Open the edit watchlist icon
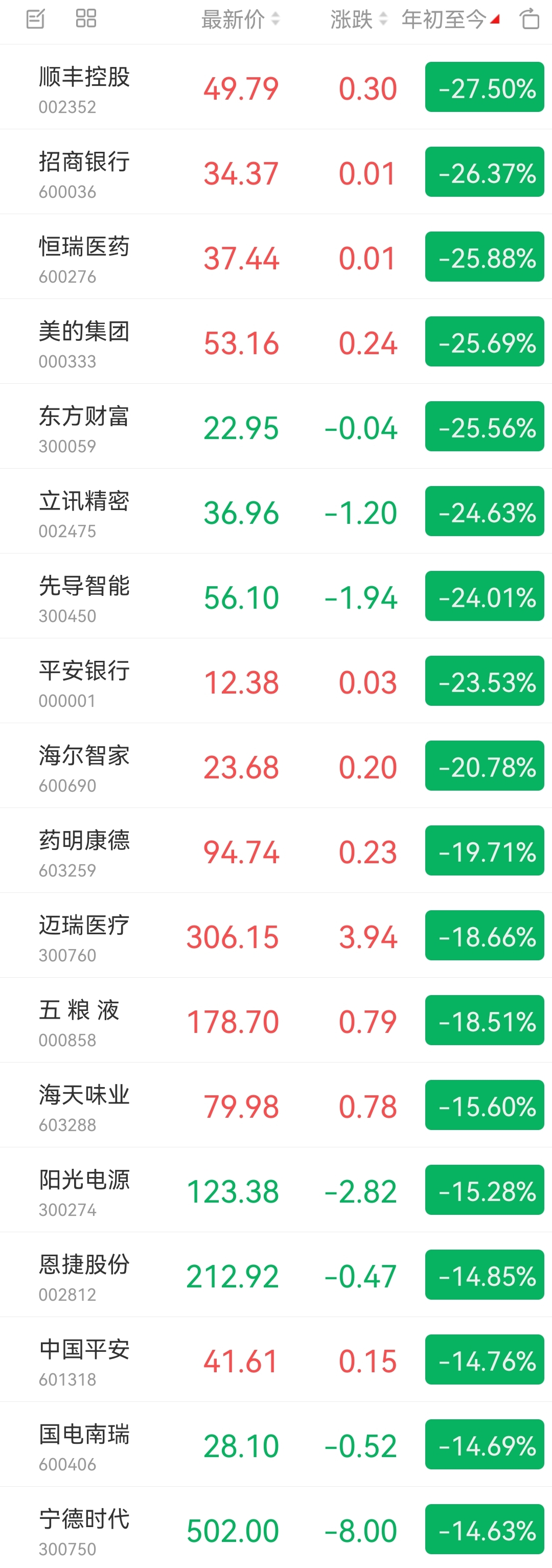This screenshot has height=1568, width=552. tap(35, 19)
